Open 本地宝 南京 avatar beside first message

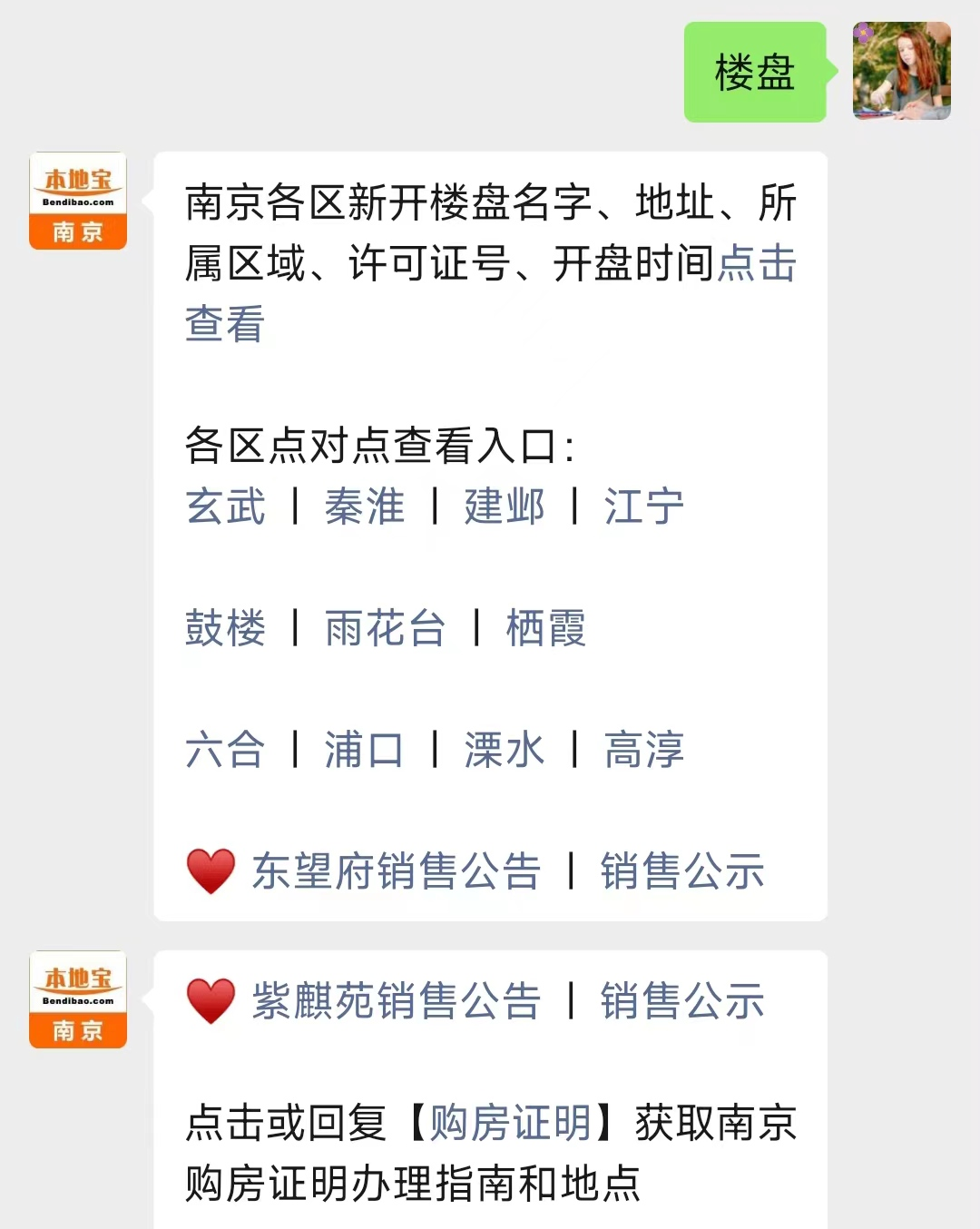point(78,201)
